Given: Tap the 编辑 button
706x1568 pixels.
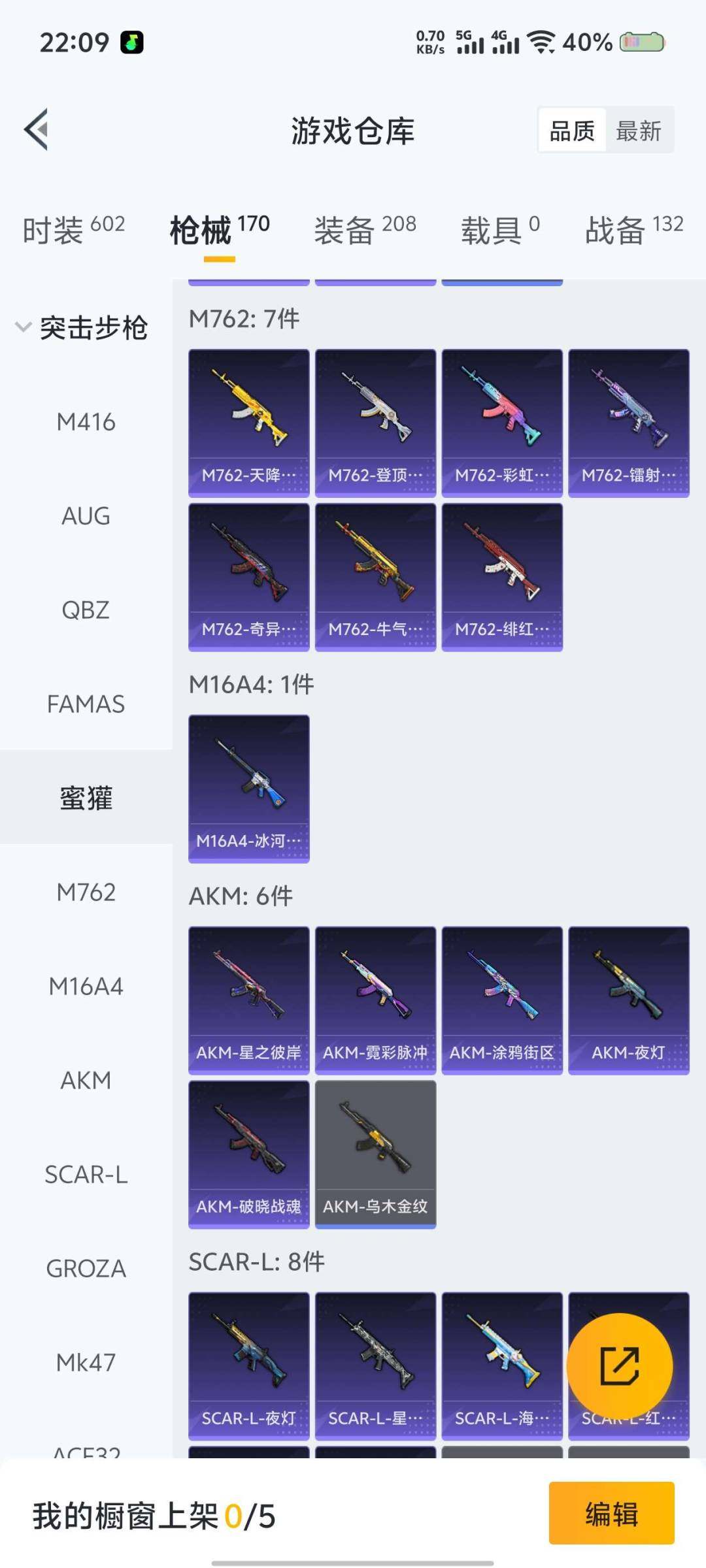Looking at the screenshot, I should [x=611, y=1514].
